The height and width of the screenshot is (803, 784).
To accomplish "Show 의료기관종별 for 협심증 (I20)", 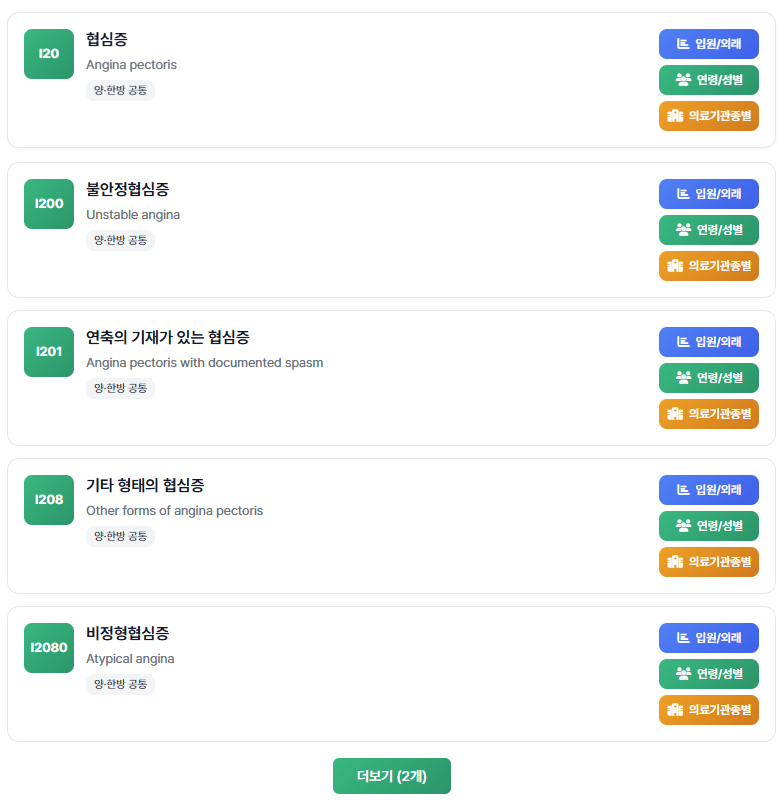I will (708, 116).
